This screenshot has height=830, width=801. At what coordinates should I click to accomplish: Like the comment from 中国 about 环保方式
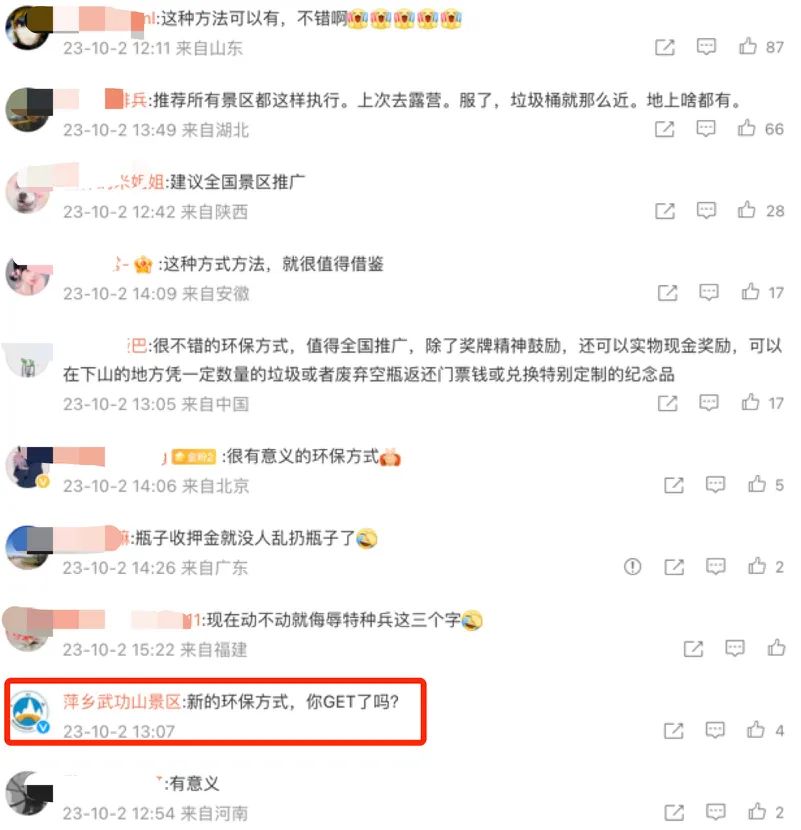click(x=750, y=403)
